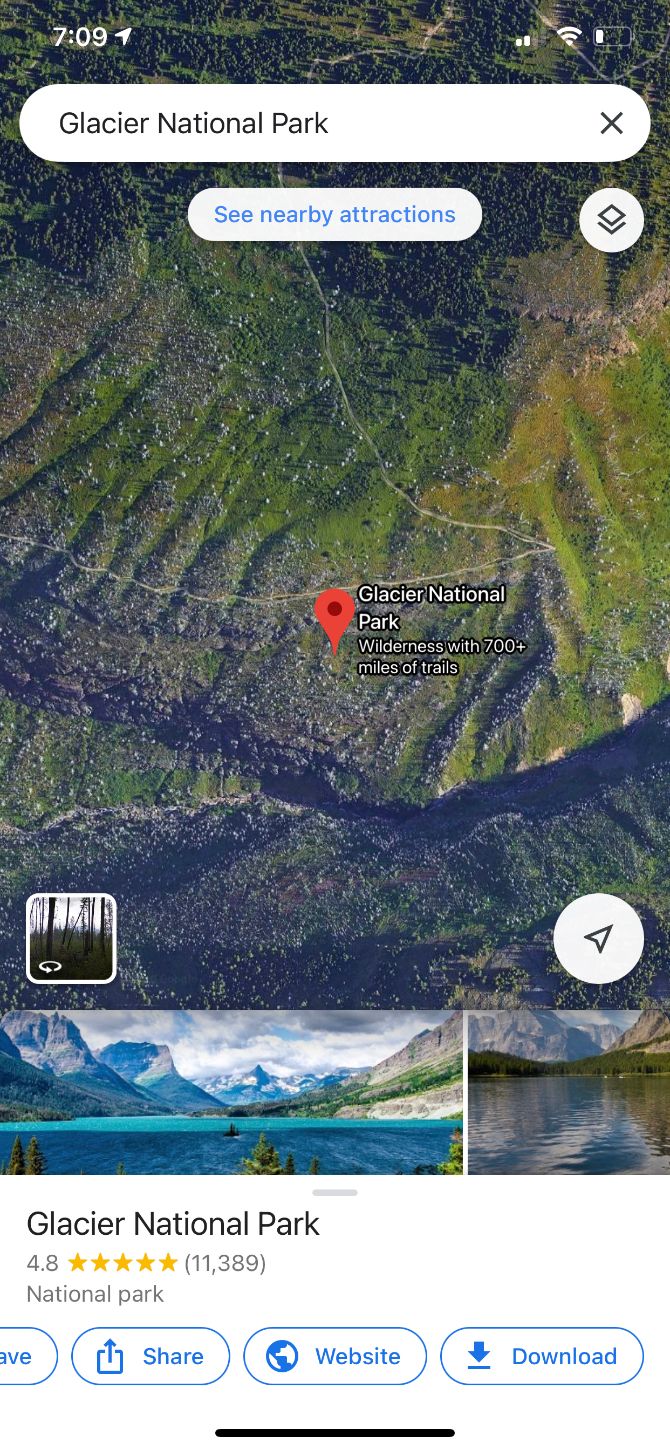Open the map layers button

(611, 219)
